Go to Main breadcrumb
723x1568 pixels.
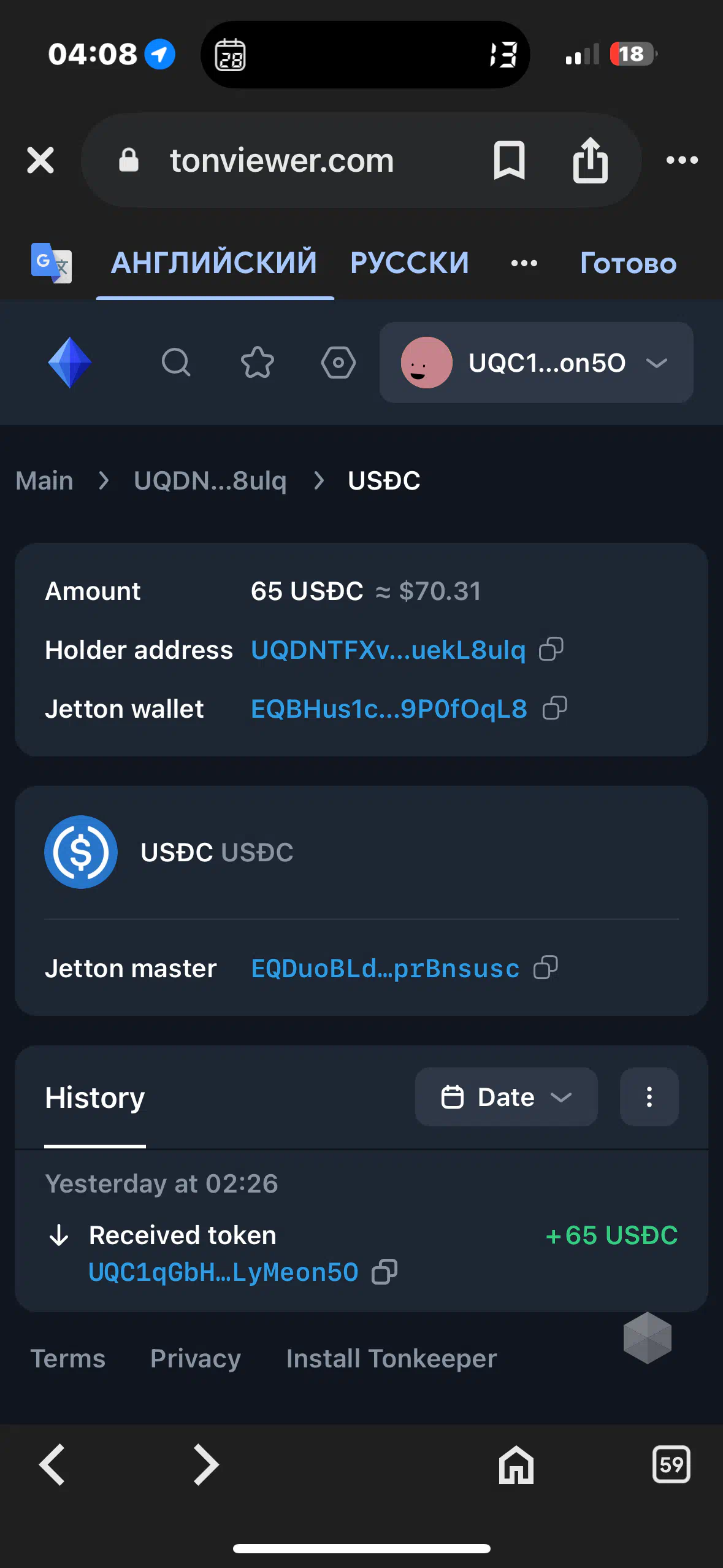(44, 480)
